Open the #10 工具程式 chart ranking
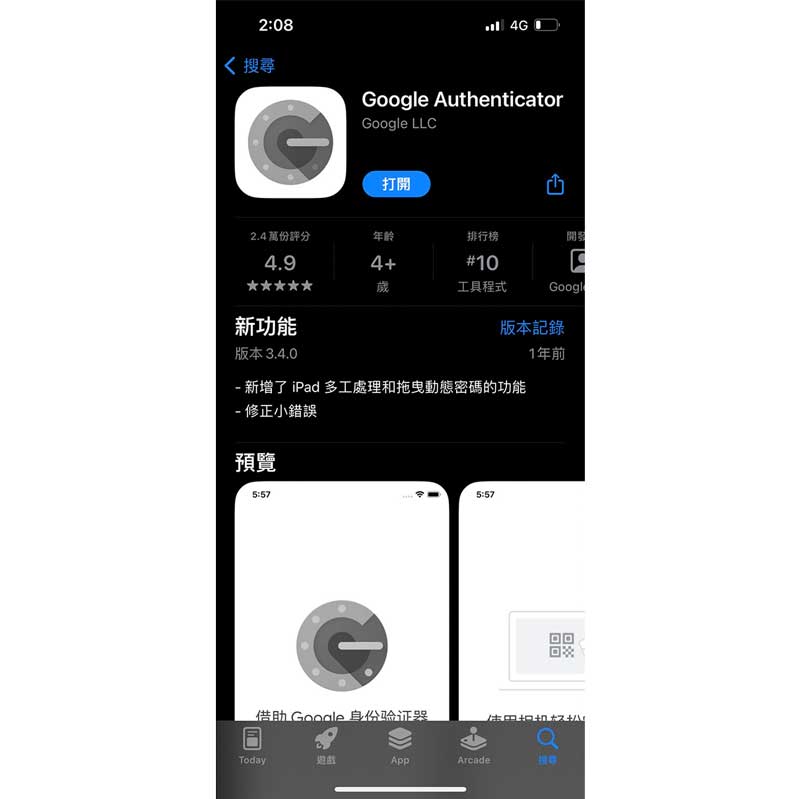The height and width of the screenshot is (799, 800). pyautogui.click(x=482, y=263)
